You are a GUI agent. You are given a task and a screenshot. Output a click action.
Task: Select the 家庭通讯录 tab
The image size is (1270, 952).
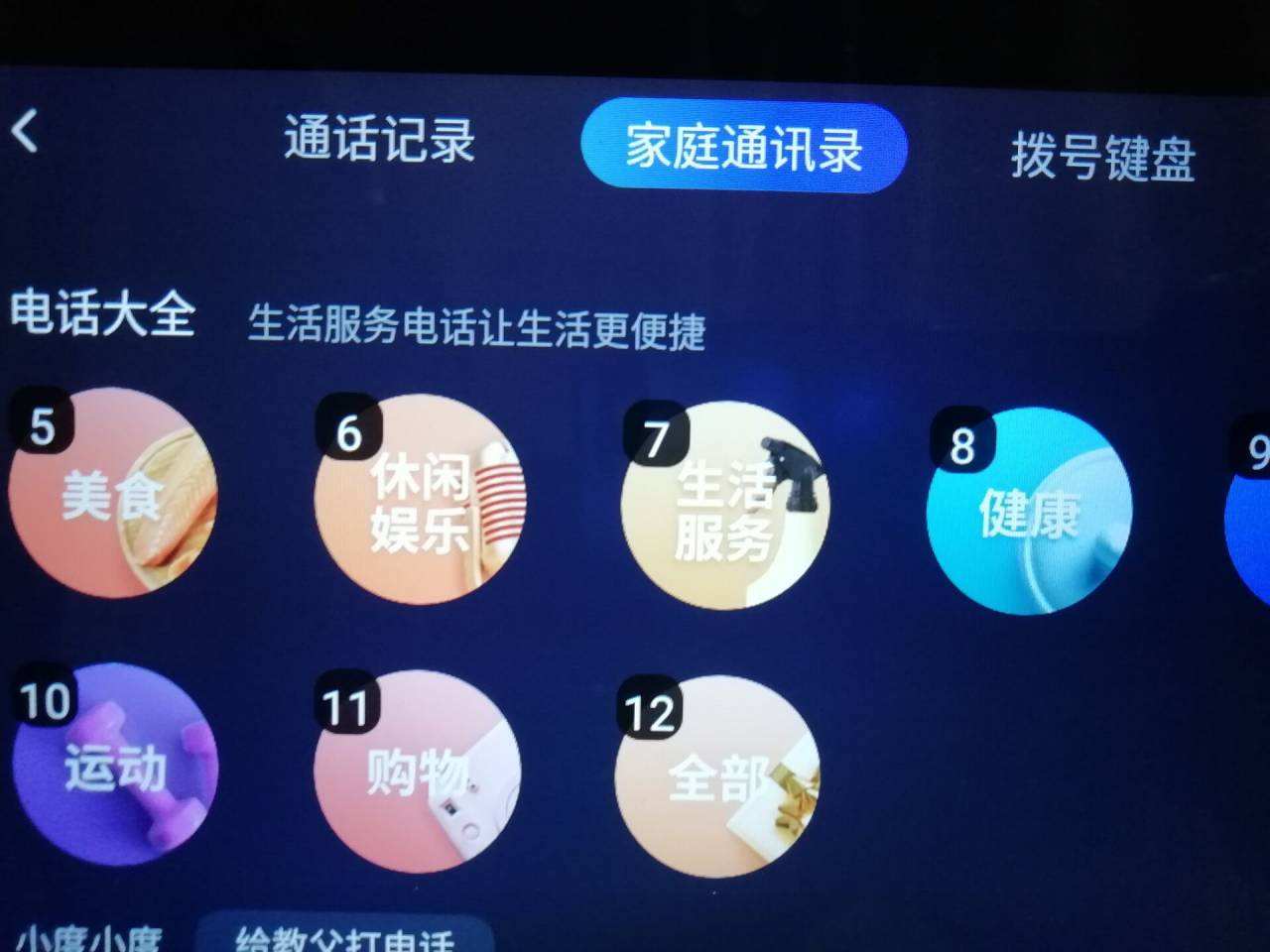pos(743,148)
